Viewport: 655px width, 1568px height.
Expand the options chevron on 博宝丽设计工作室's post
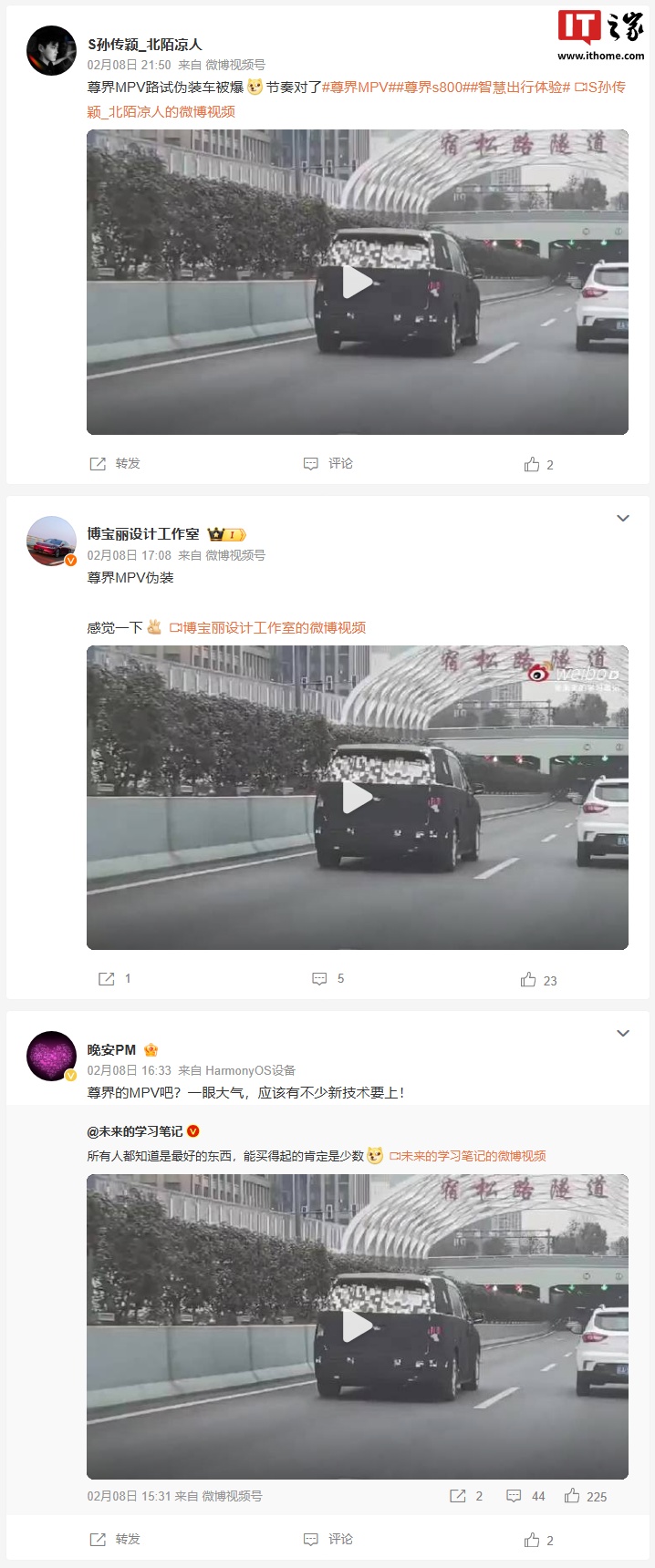click(x=623, y=518)
